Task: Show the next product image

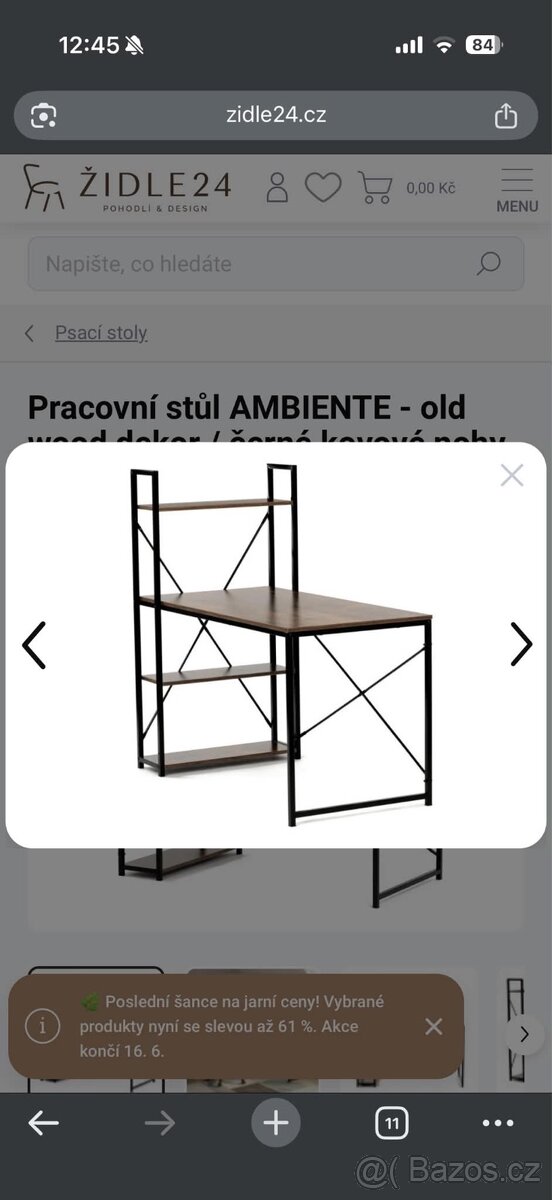Action: pyautogui.click(x=521, y=644)
